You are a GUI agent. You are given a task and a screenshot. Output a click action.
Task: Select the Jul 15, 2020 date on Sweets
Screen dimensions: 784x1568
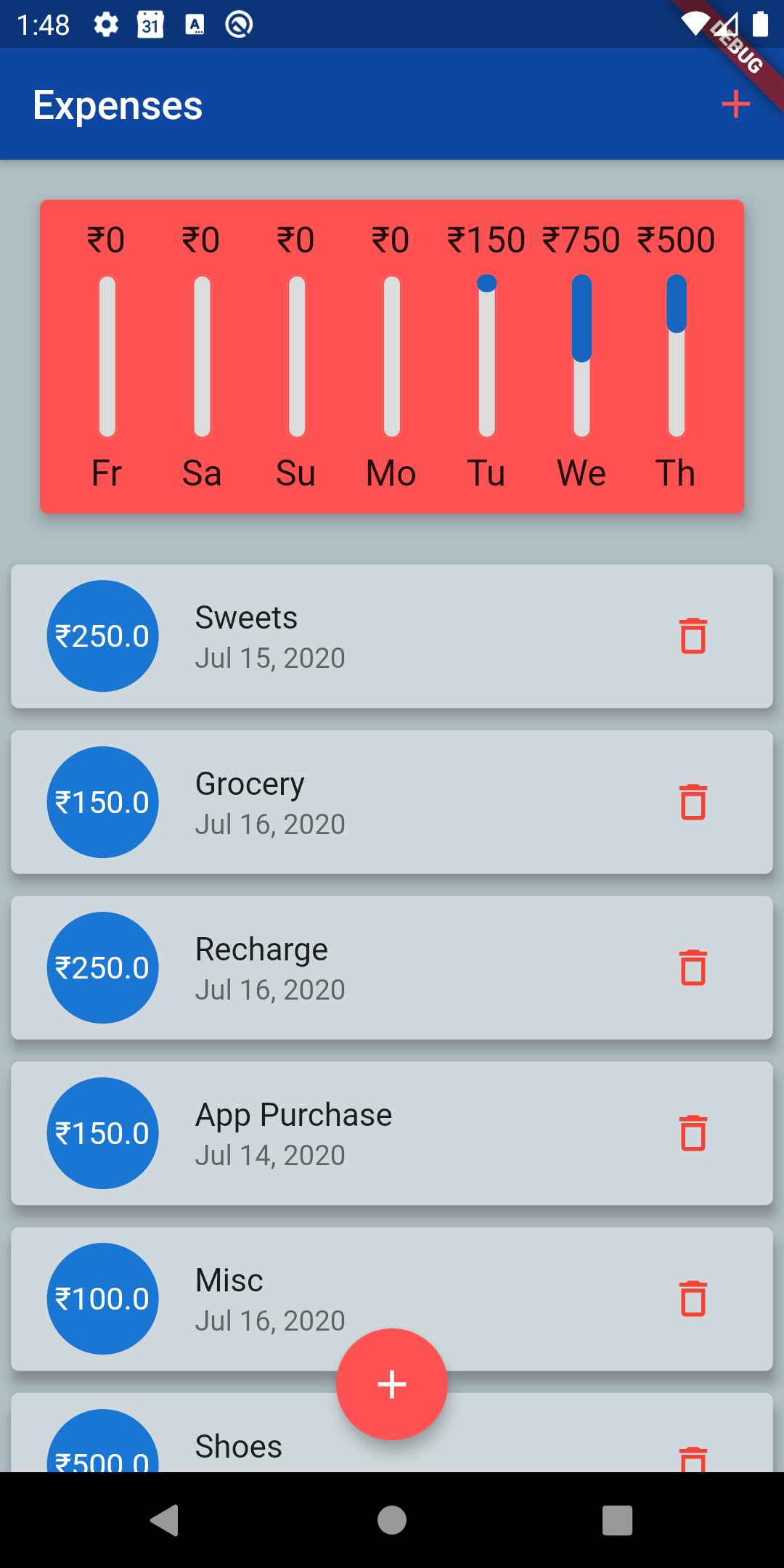coord(270,658)
